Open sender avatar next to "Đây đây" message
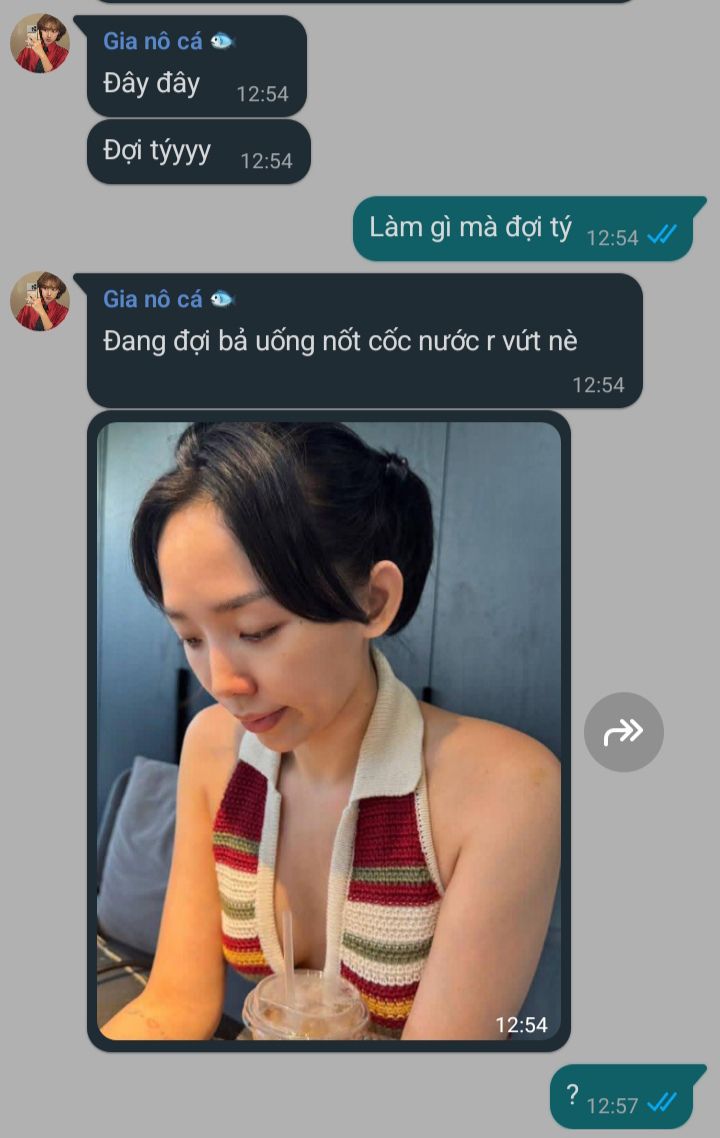 tap(40, 43)
